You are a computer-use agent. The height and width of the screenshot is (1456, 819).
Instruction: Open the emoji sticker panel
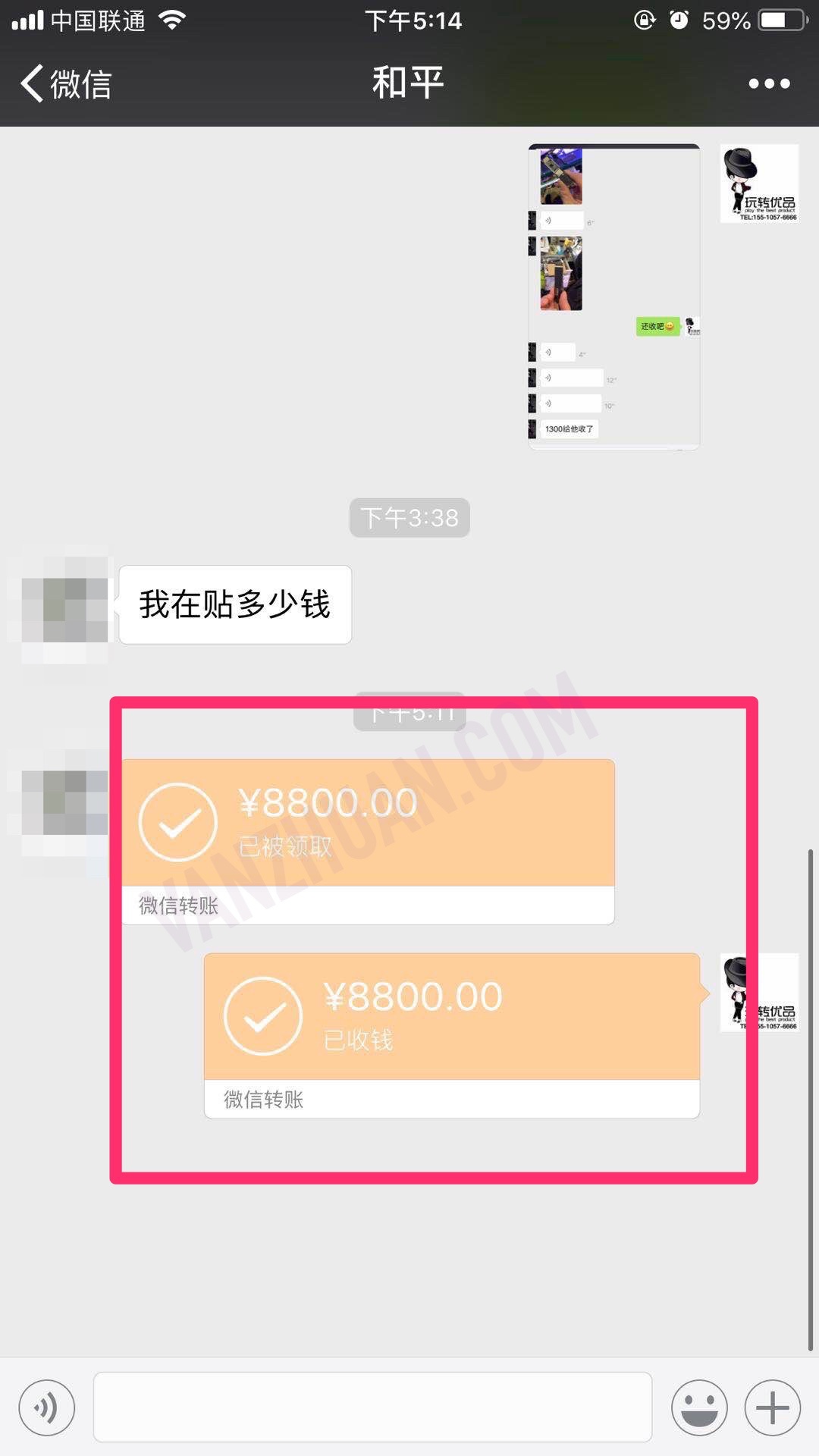698,1407
